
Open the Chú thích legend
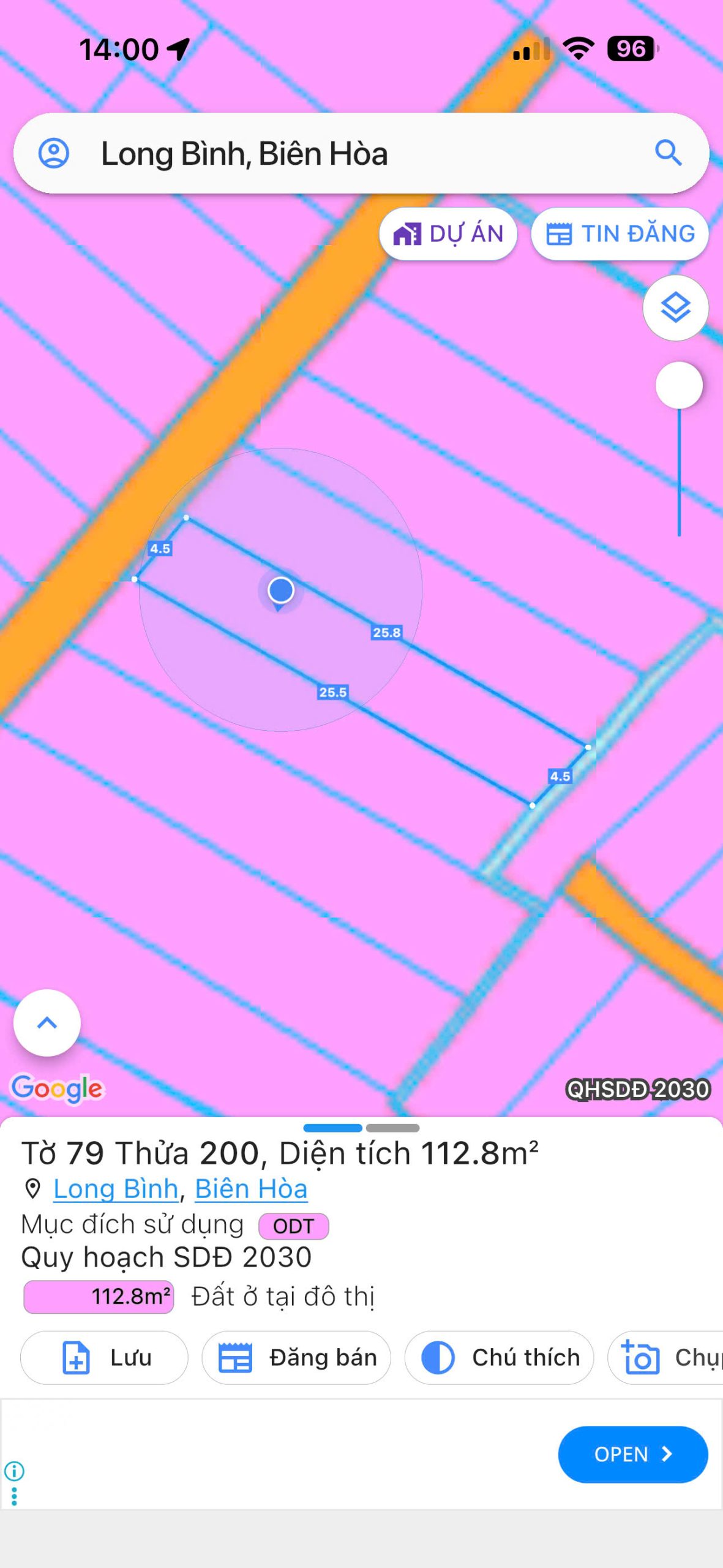click(499, 1357)
